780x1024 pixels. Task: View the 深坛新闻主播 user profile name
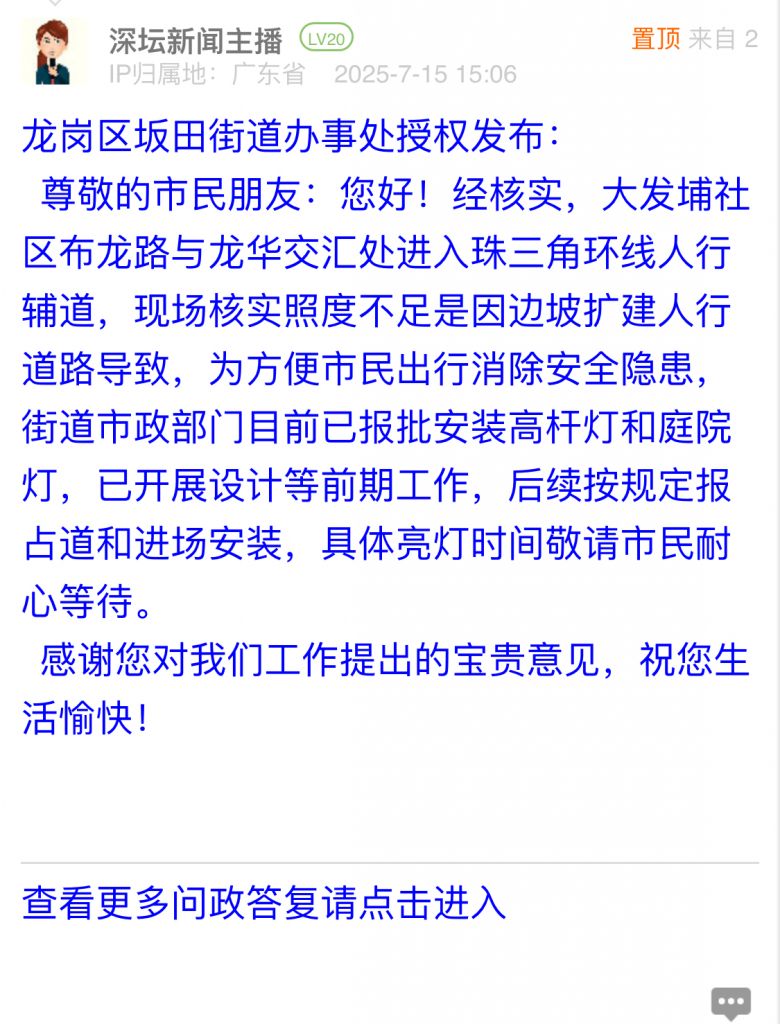pos(196,40)
